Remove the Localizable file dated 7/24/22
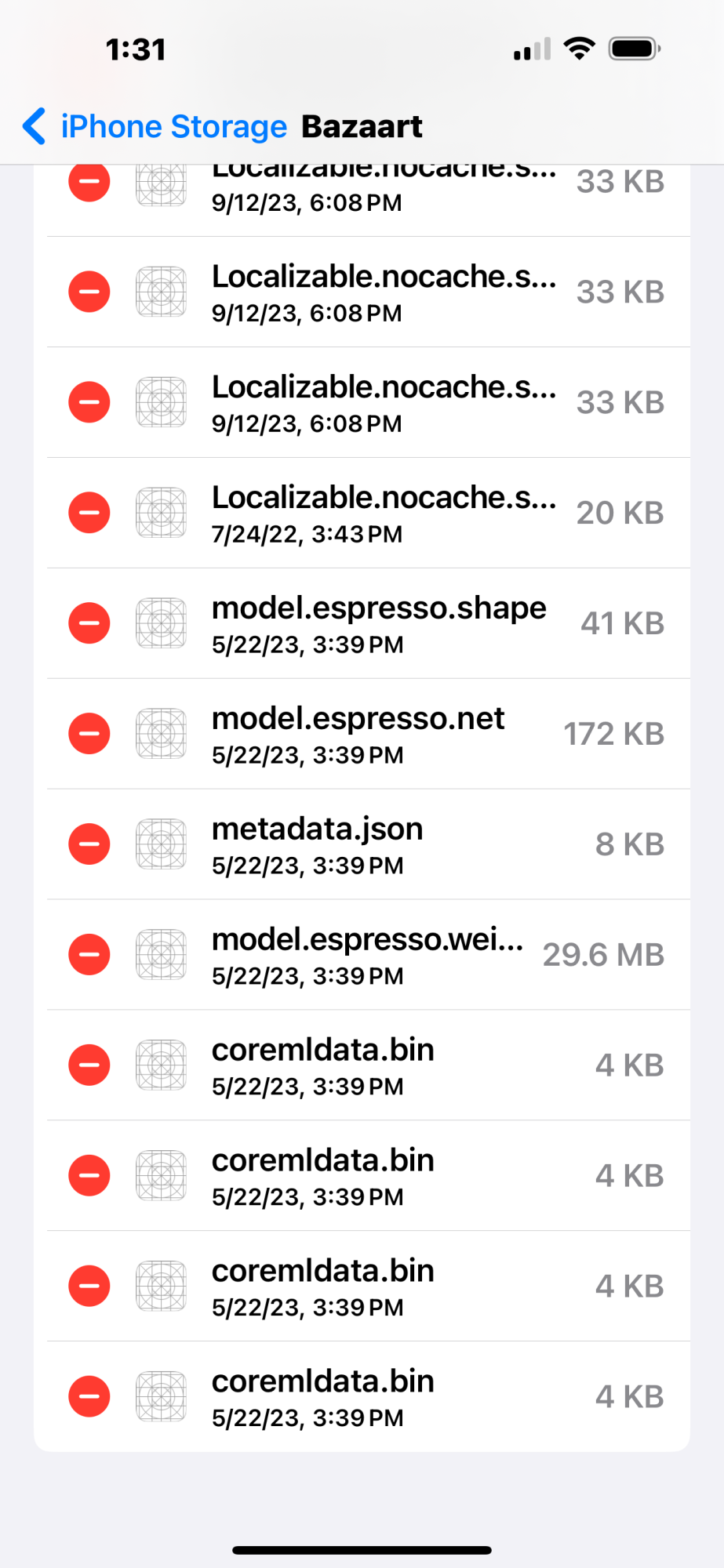724x1568 pixels. click(89, 513)
